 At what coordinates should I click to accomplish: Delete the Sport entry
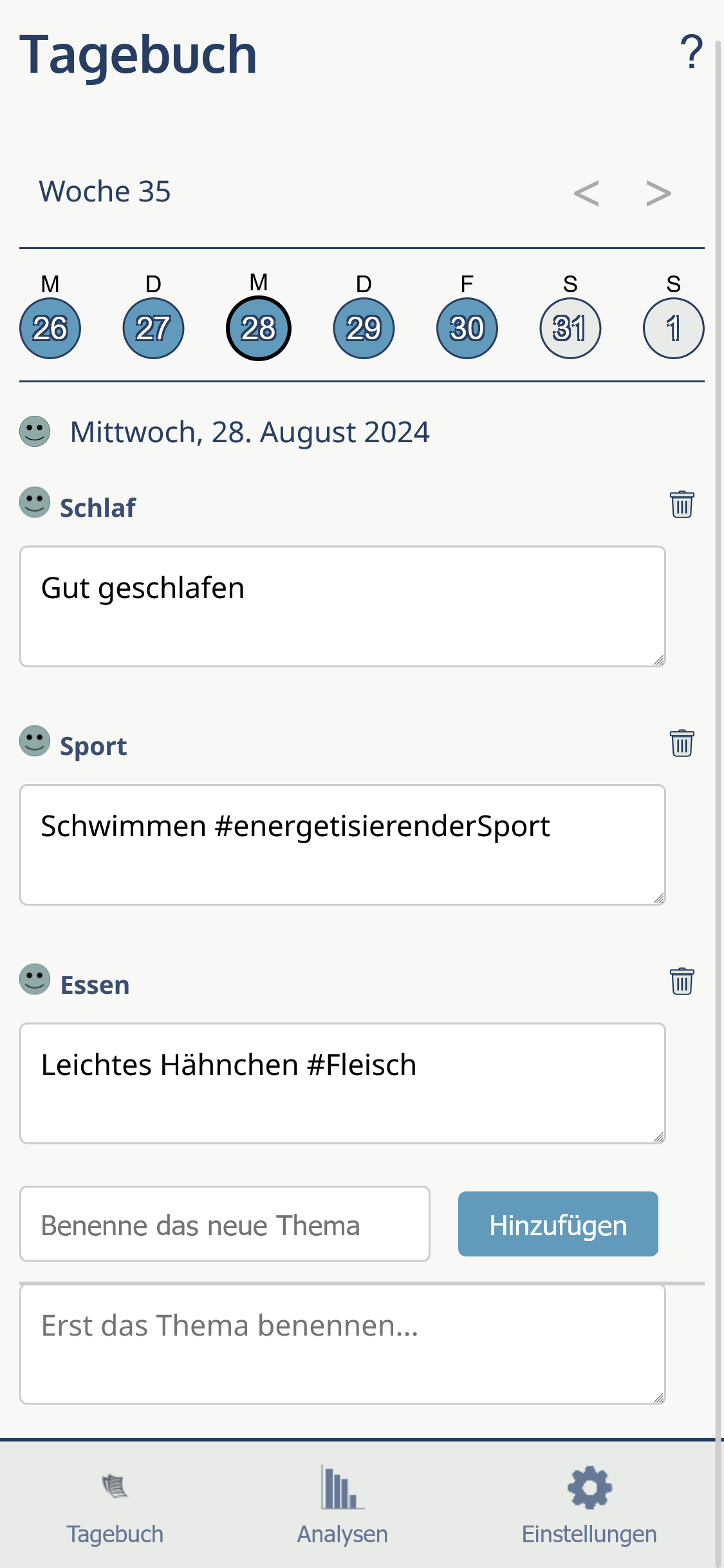[x=682, y=743]
